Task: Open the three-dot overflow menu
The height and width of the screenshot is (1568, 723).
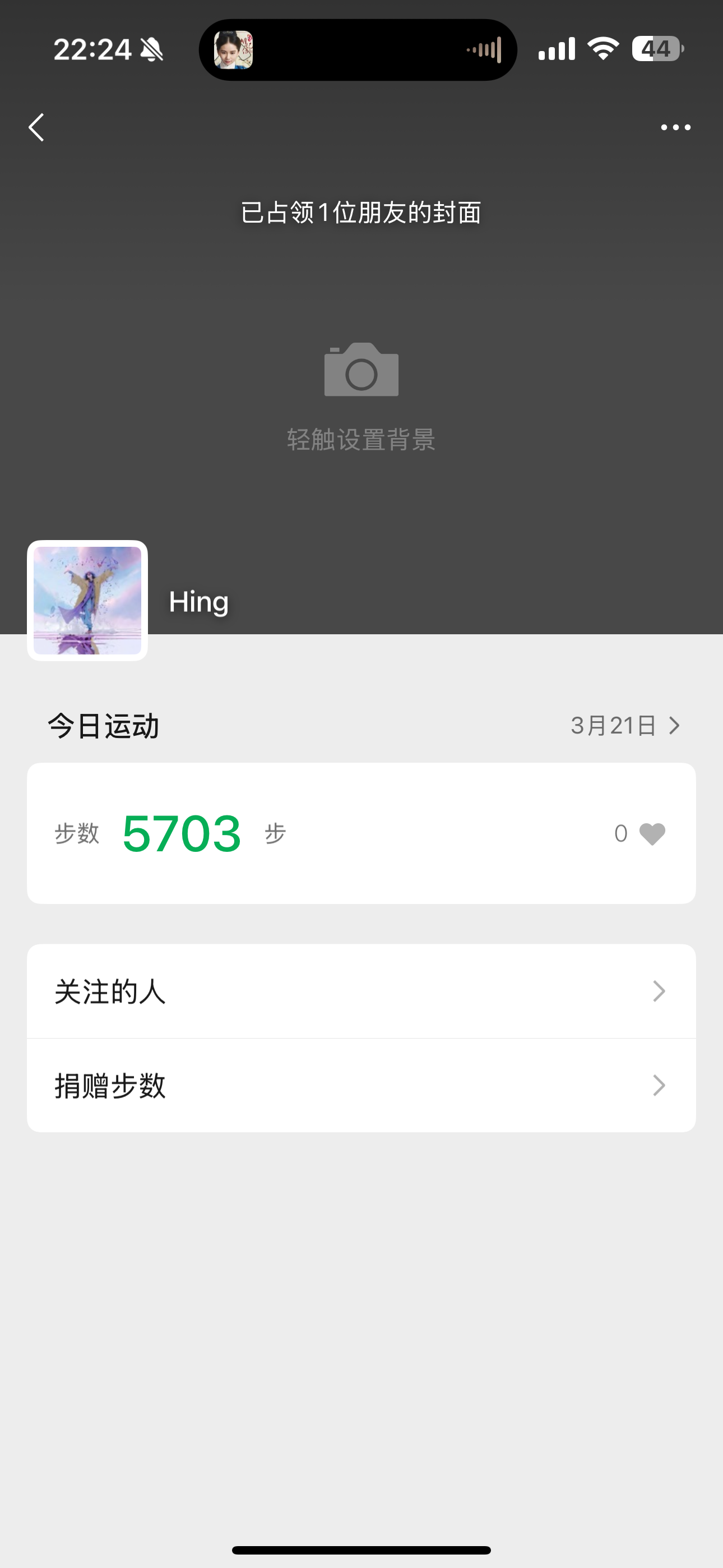Action: click(x=675, y=127)
